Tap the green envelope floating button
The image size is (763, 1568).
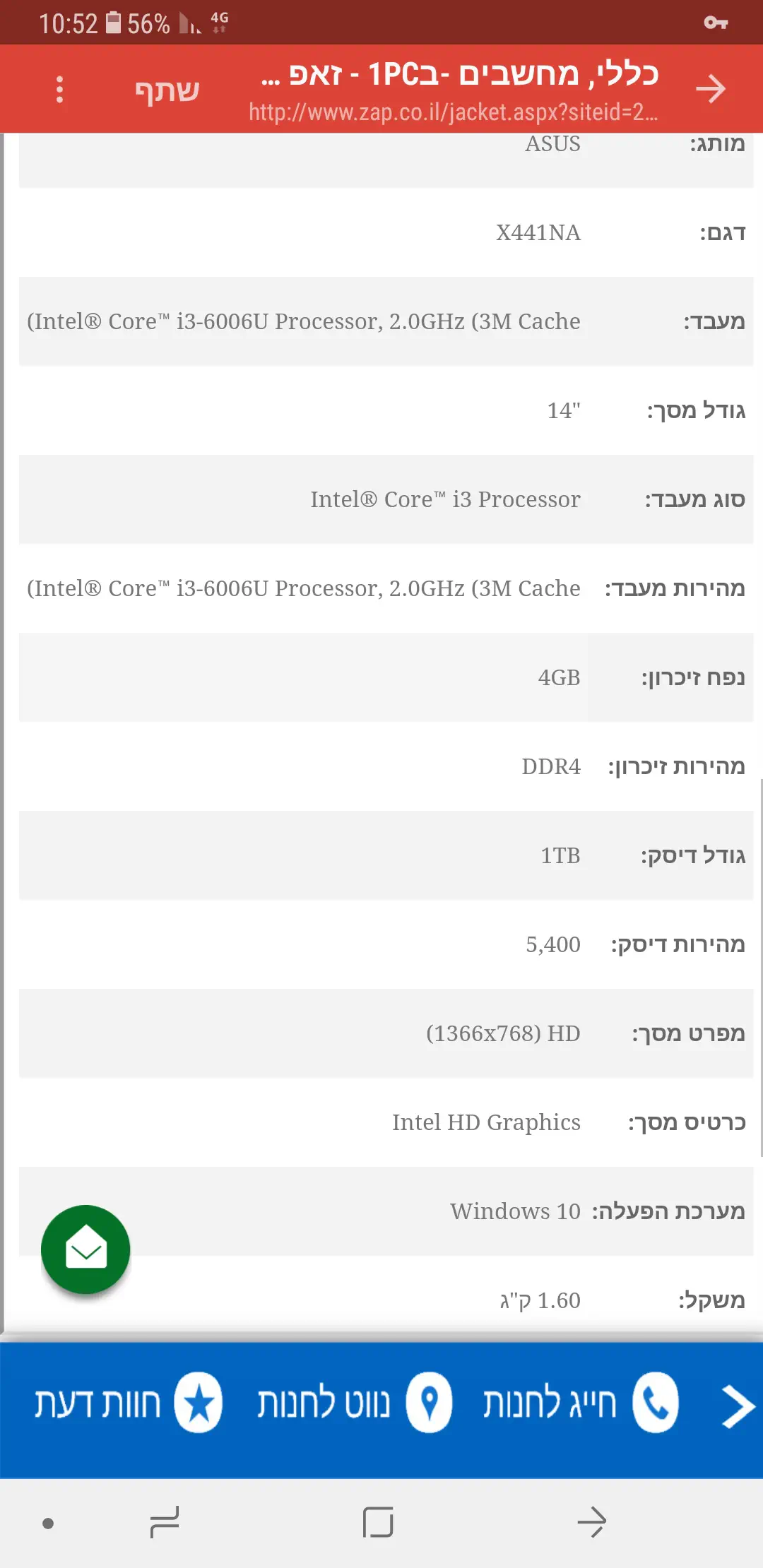click(x=85, y=1249)
